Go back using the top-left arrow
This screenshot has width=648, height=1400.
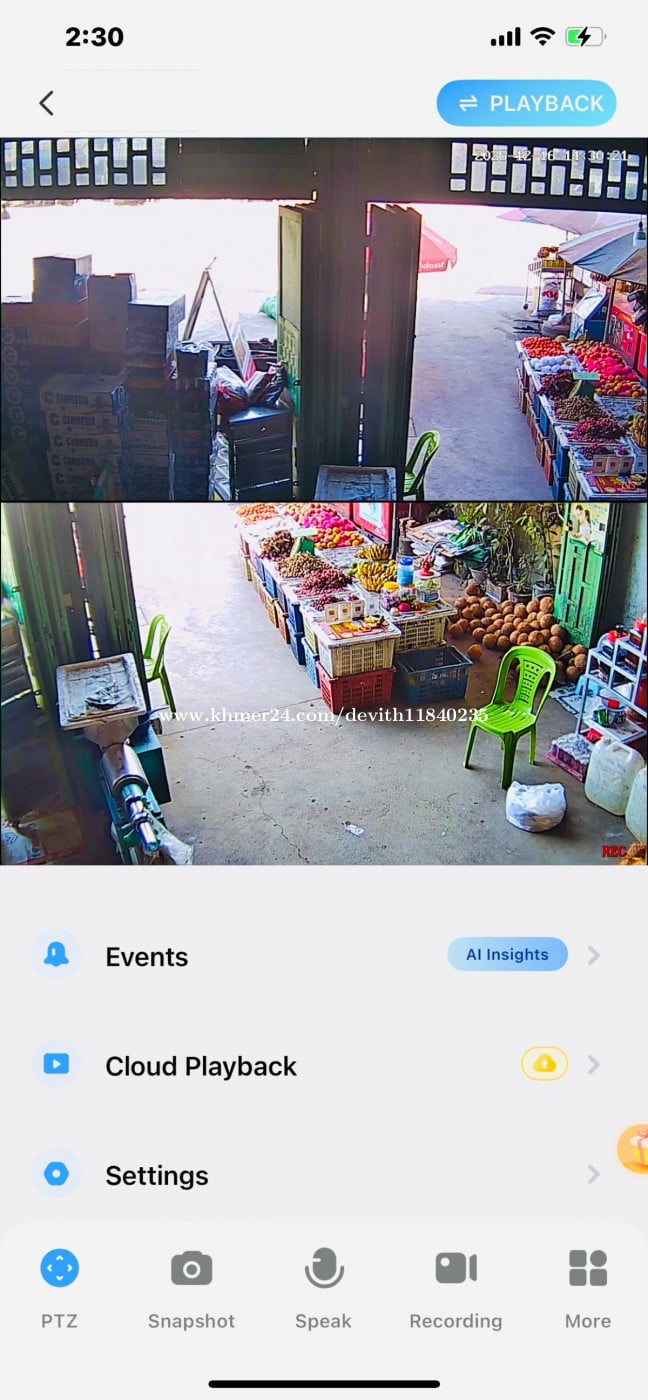pos(46,103)
